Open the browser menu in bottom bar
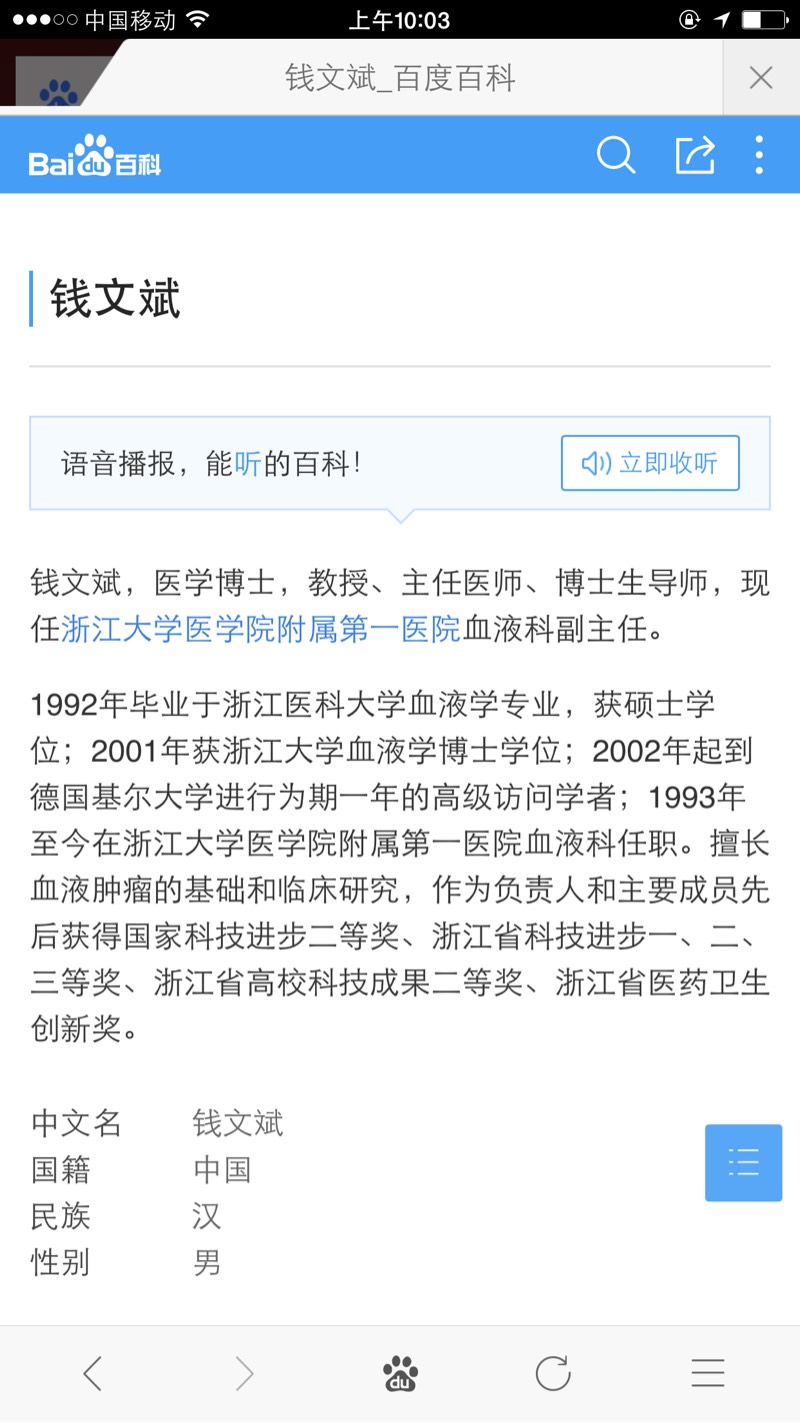Viewport: 800px width, 1423px height. 707,1374
